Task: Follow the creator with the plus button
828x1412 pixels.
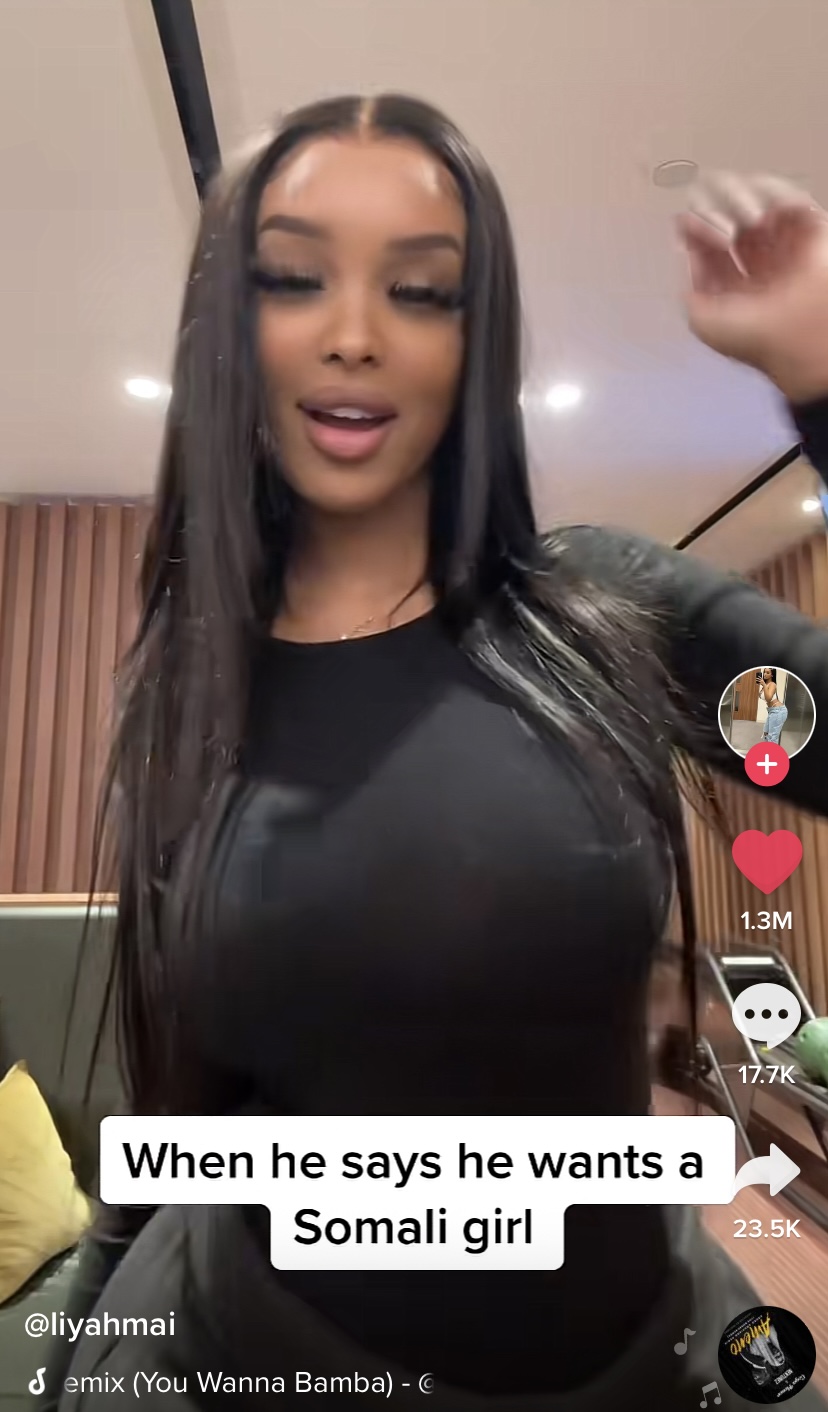Action: point(767,765)
